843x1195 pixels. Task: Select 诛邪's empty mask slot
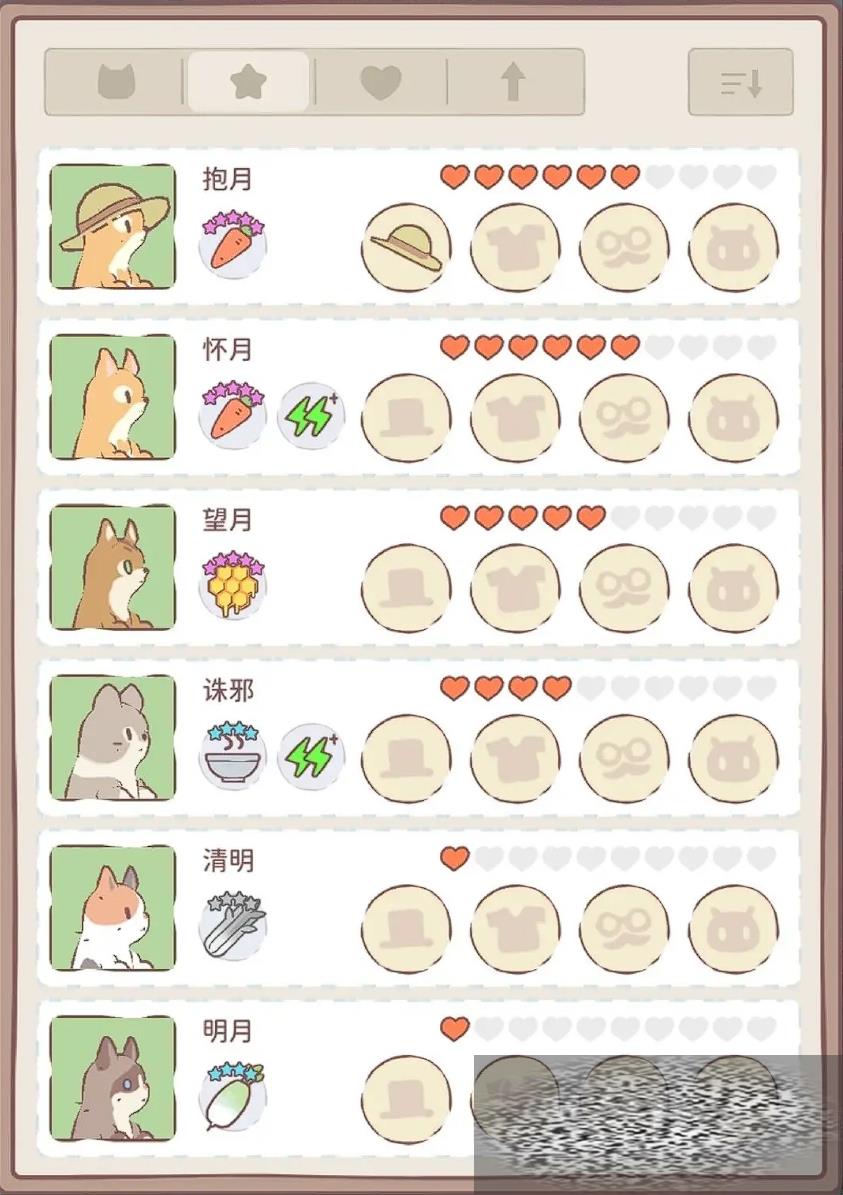[x=733, y=758]
